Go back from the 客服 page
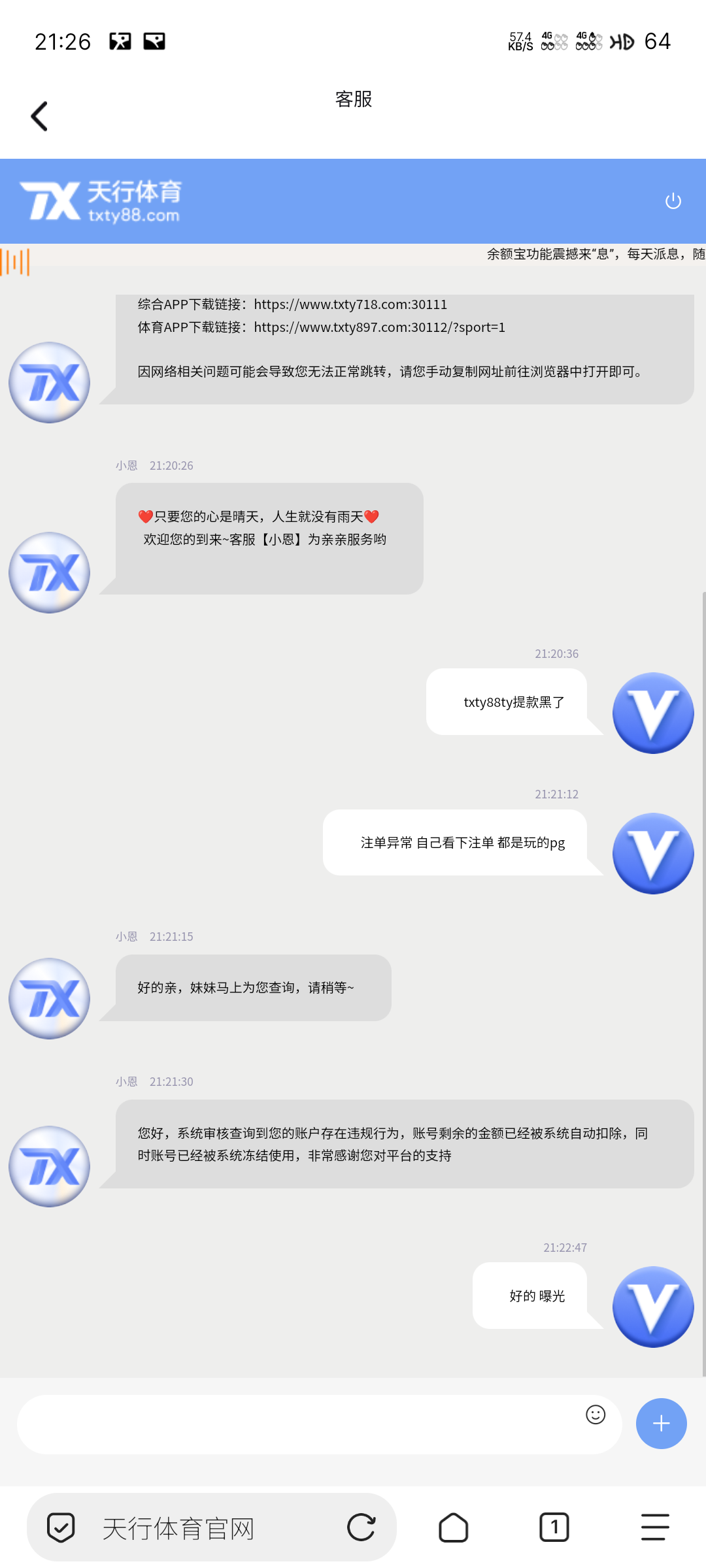706x1568 pixels. coord(40,116)
